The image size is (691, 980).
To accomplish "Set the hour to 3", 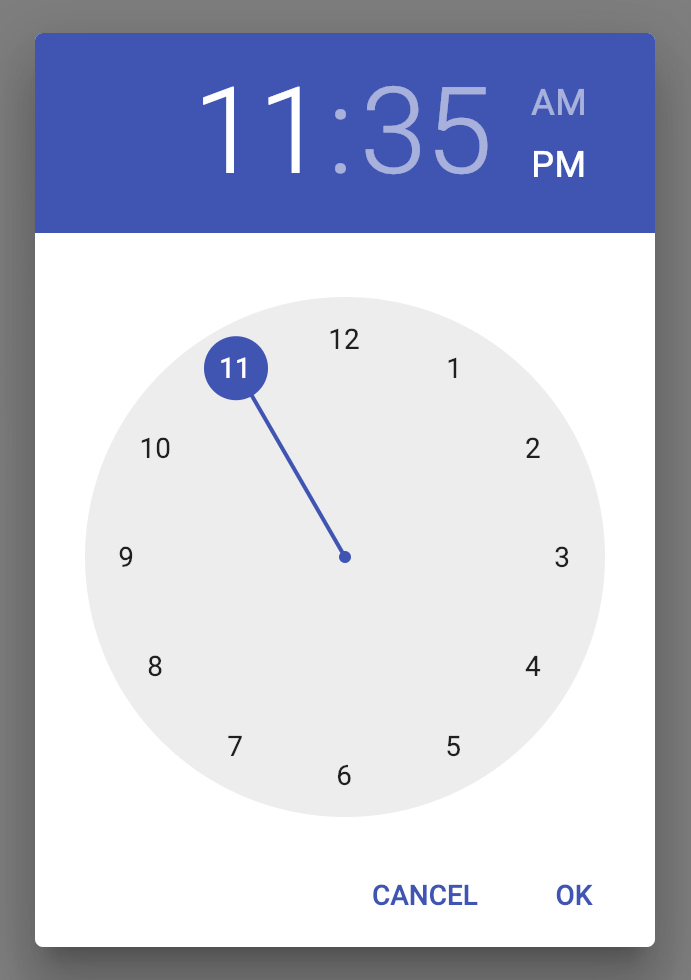I will 562,557.
